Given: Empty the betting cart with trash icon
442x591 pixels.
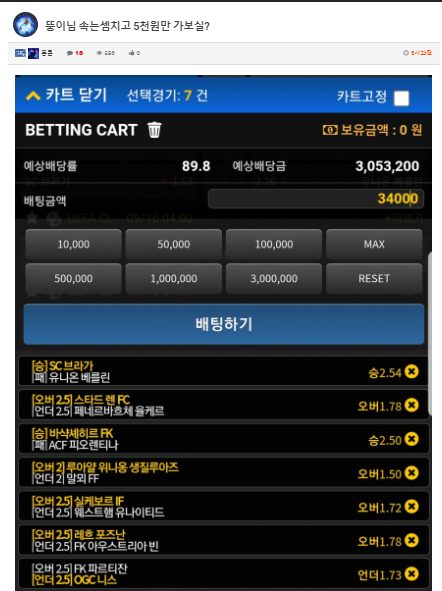Looking at the screenshot, I should [154, 130].
